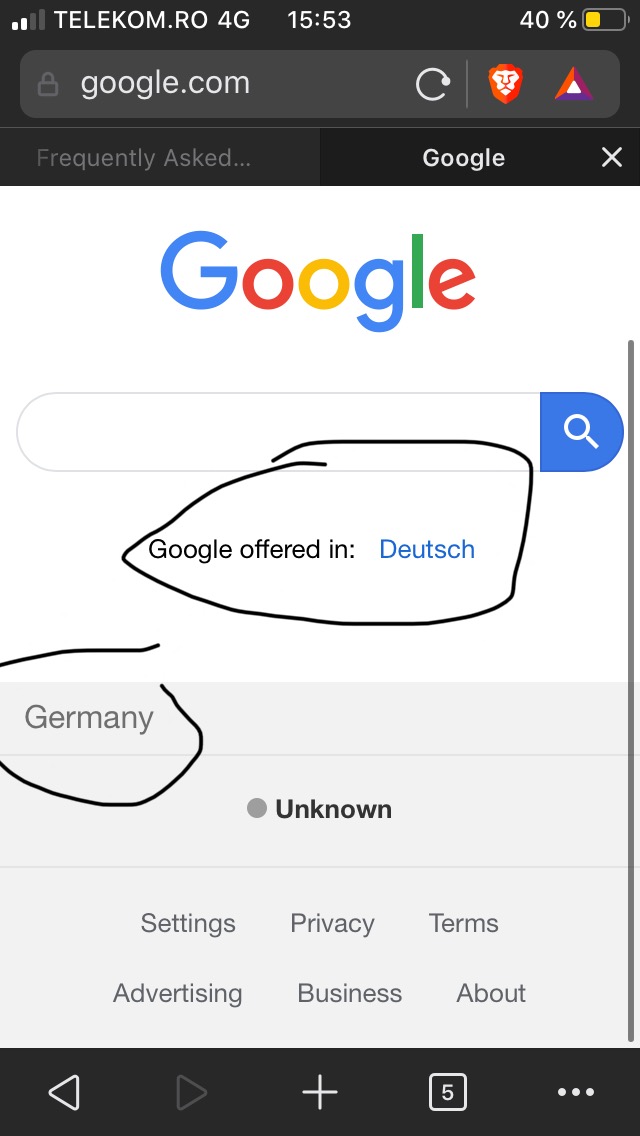Open the Terms link
This screenshot has width=640, height=1136.
(463, 923)
